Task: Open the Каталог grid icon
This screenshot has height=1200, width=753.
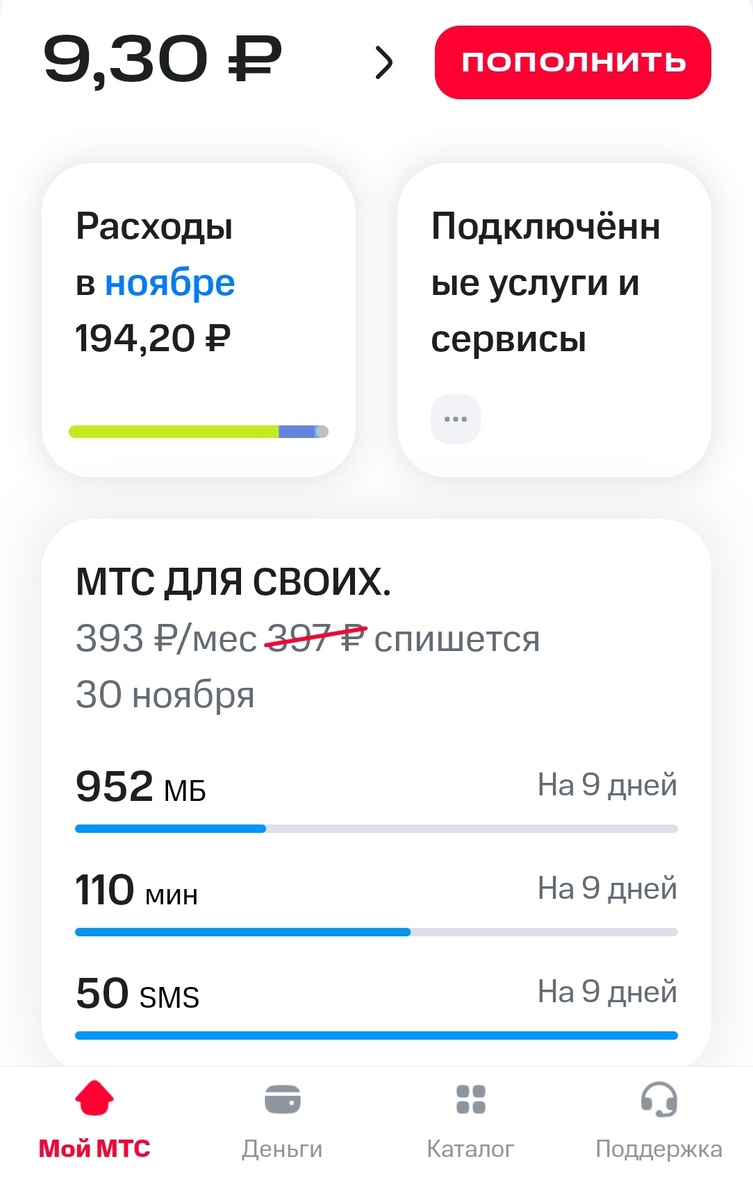Action: pyautogui.click(x=470, y=1097)
